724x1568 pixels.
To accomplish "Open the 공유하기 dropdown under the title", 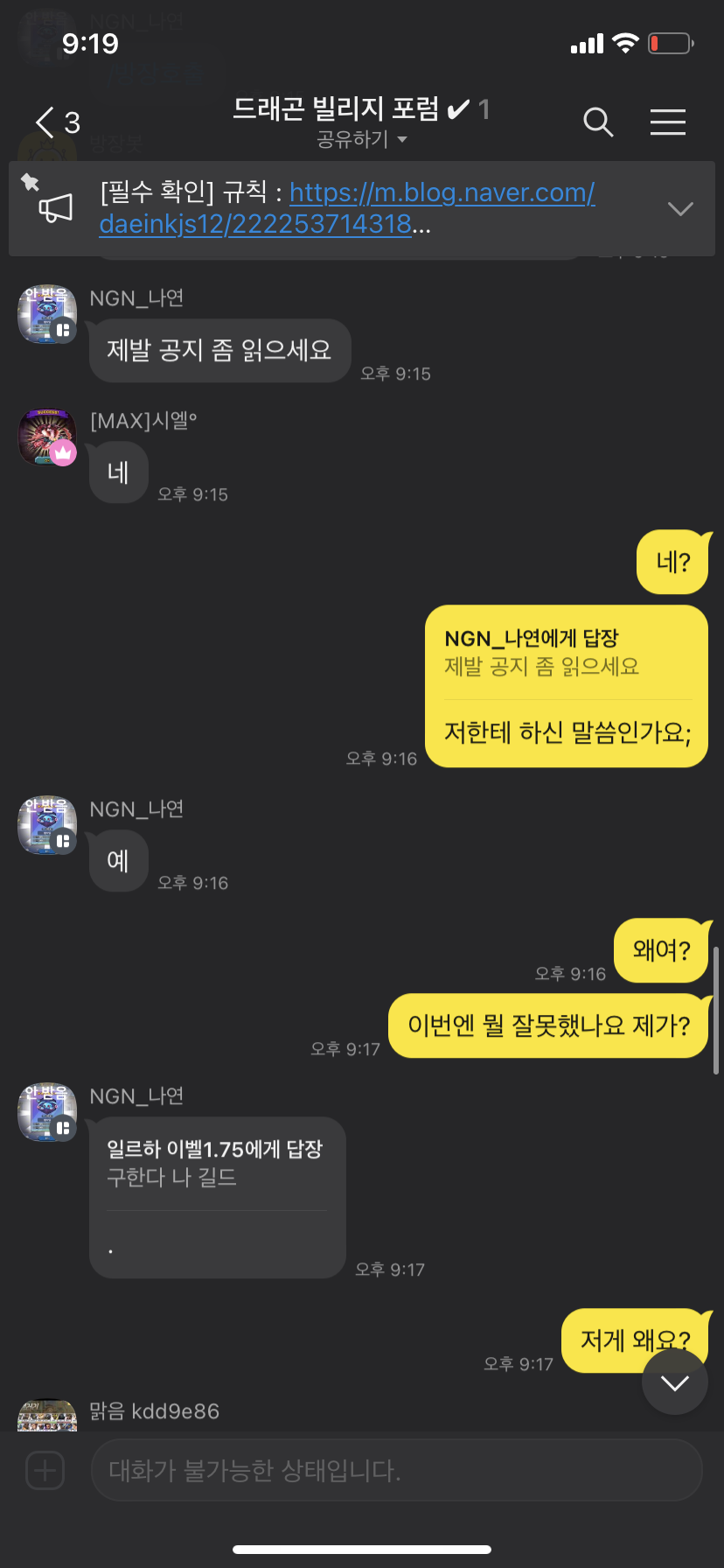I will 361,139.
